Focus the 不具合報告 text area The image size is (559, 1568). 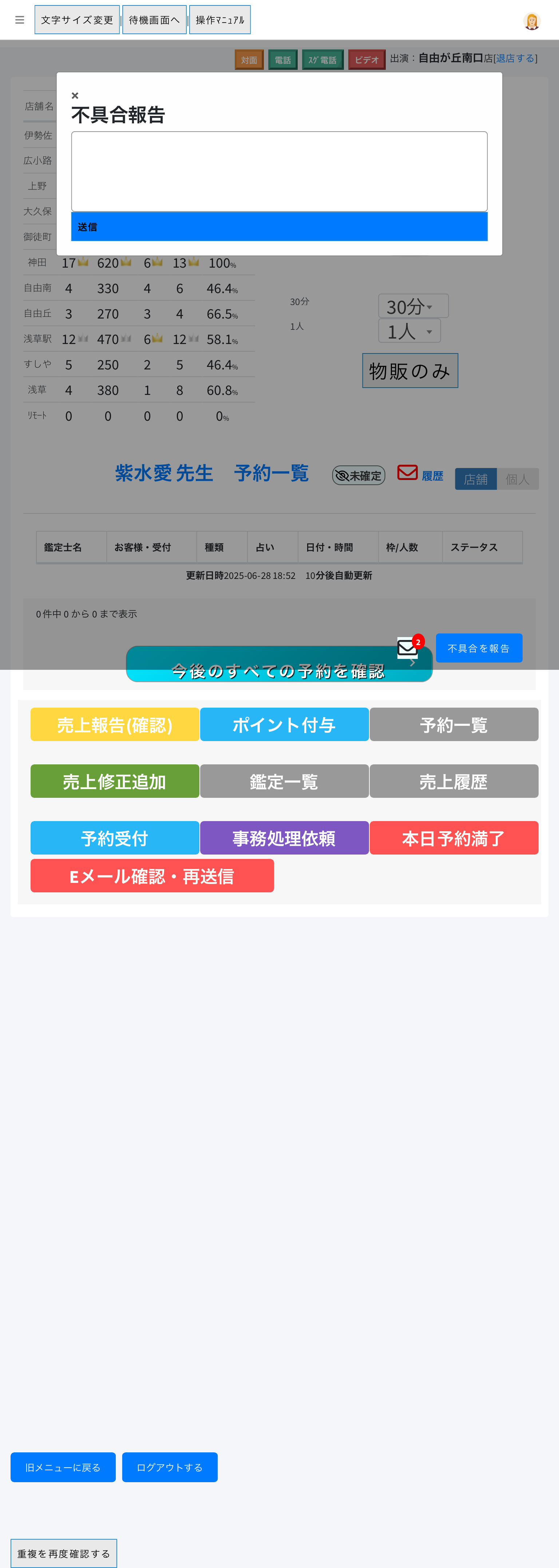(x=279, y=171)
